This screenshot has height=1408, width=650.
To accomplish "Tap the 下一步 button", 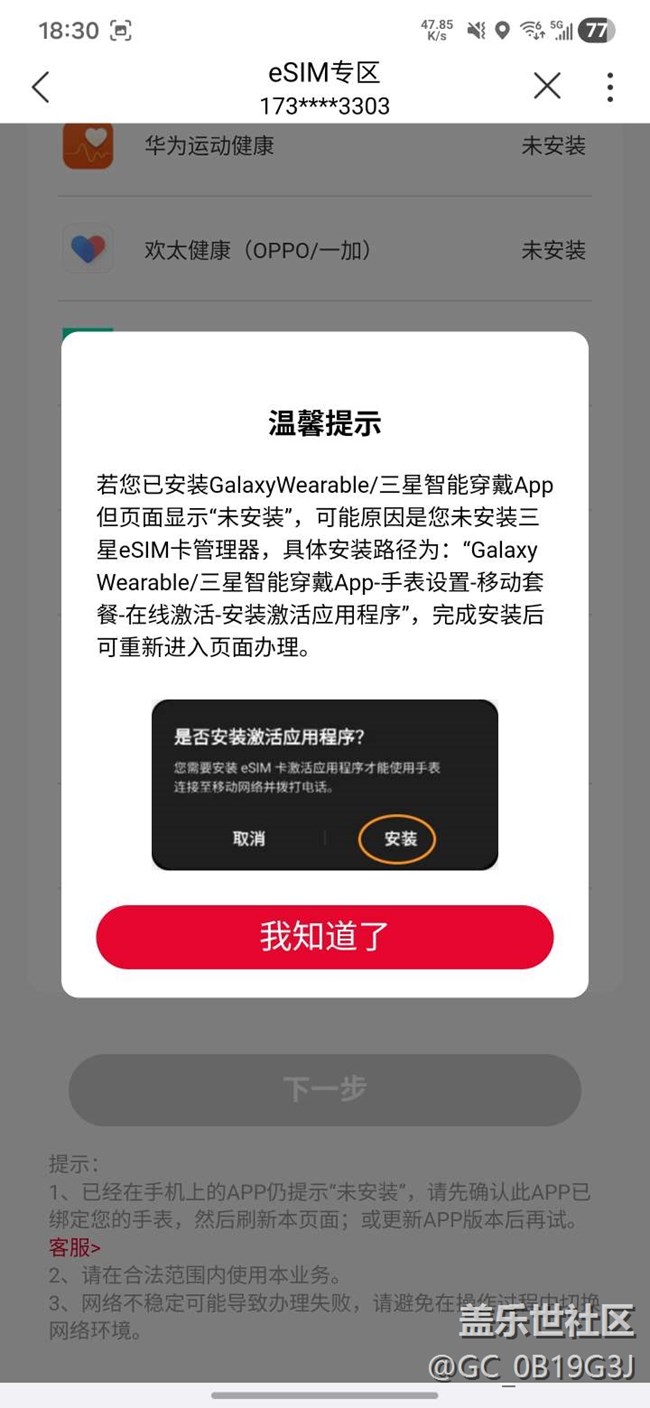I will coord(324,1089).
